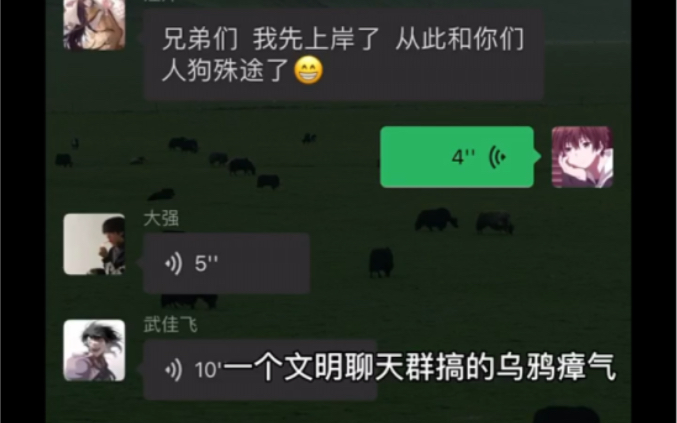The height and width of the screenshot is (423, 677).
Task: Open 武佳飞's profile avatar
Action: pos(94,350)
